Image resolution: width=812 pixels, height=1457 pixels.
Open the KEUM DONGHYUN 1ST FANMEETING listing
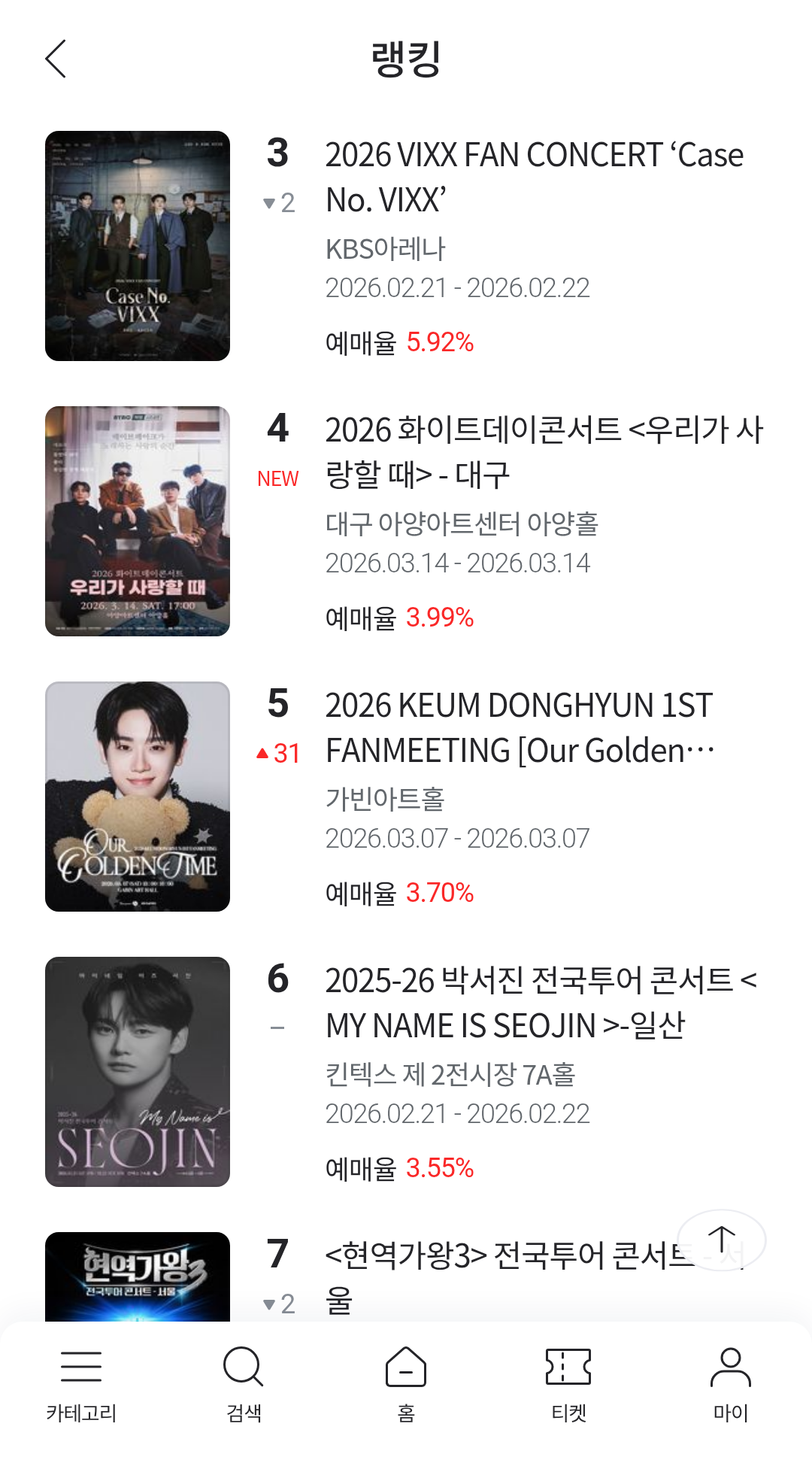coord(519,727)
